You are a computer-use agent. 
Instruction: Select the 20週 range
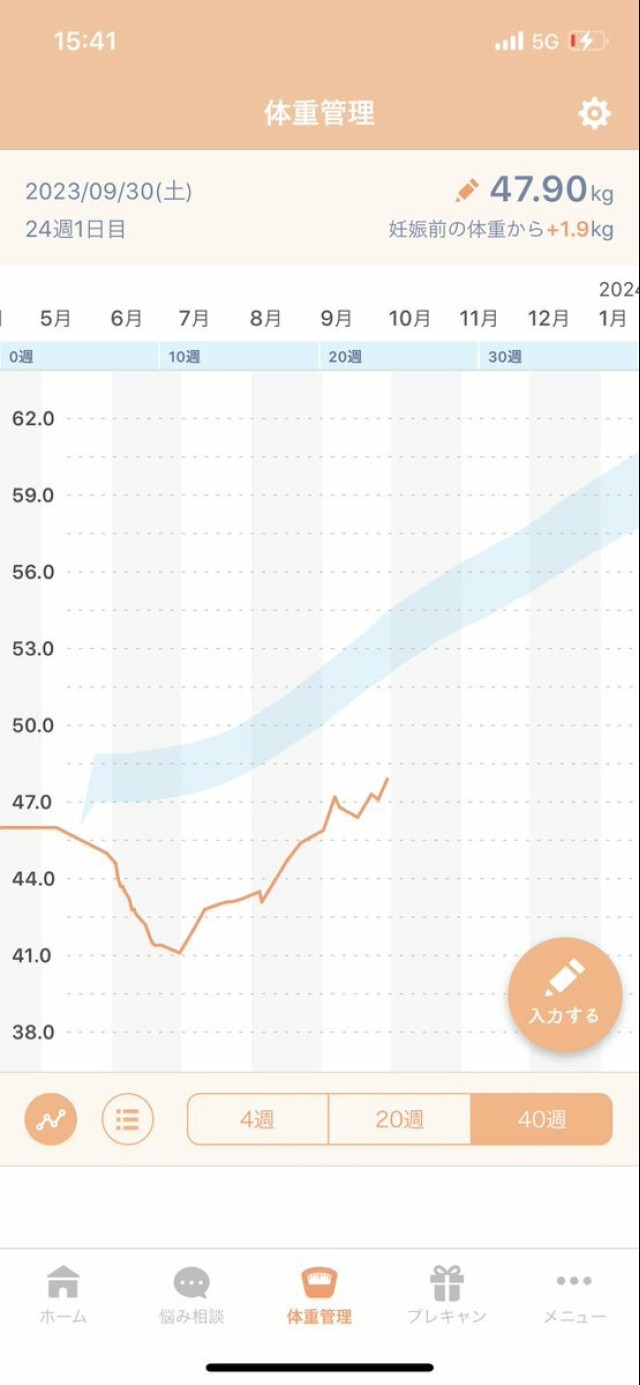click(x=399, y=1119)
